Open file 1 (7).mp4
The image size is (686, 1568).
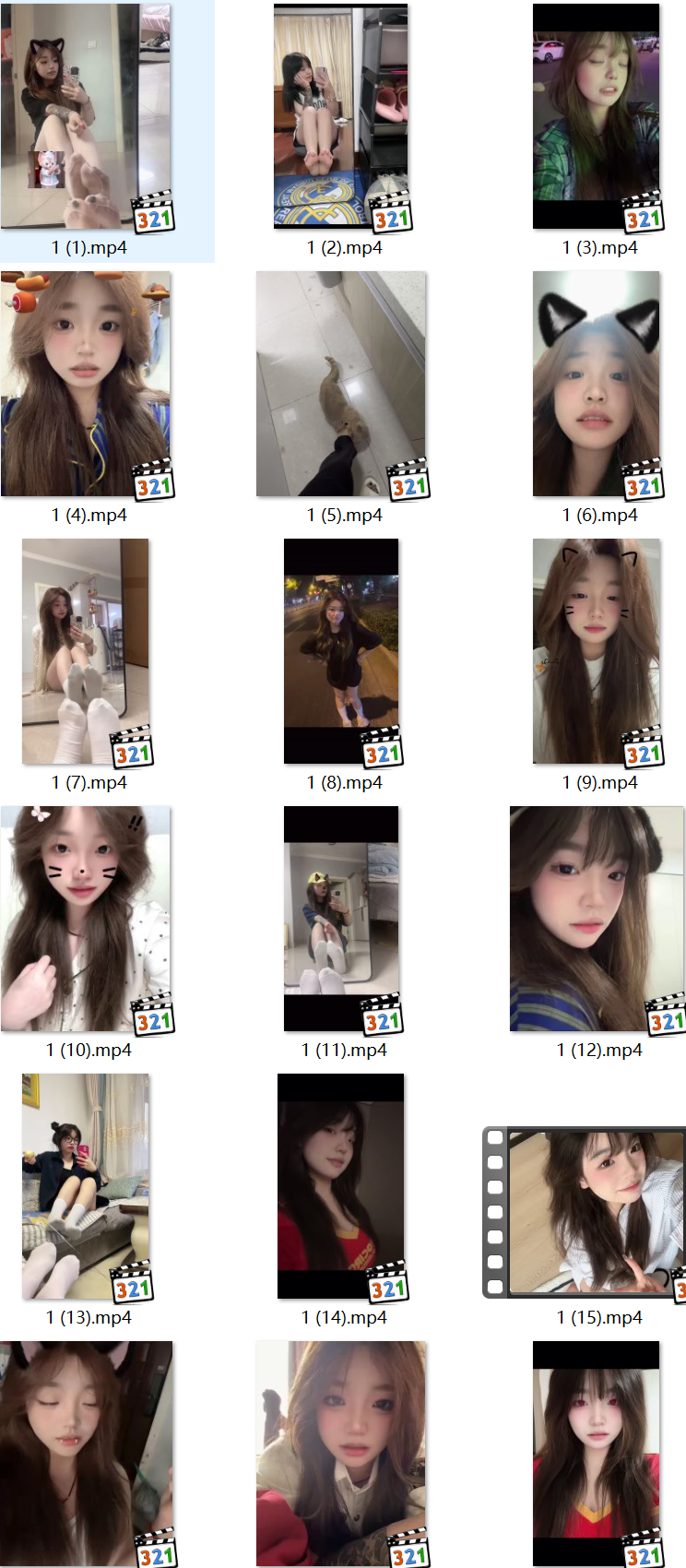click(86, 651)
